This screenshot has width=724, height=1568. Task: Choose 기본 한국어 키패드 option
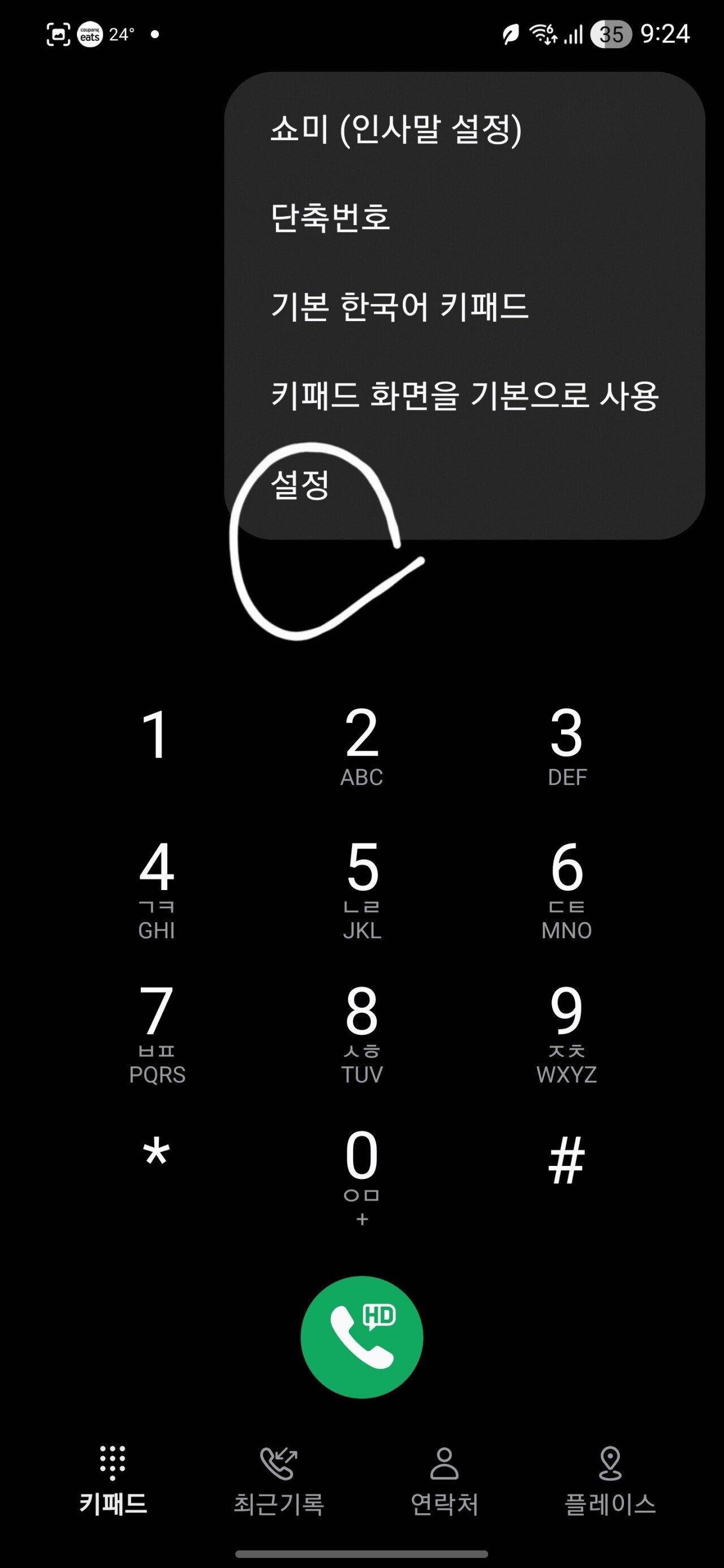click(399, 306)
